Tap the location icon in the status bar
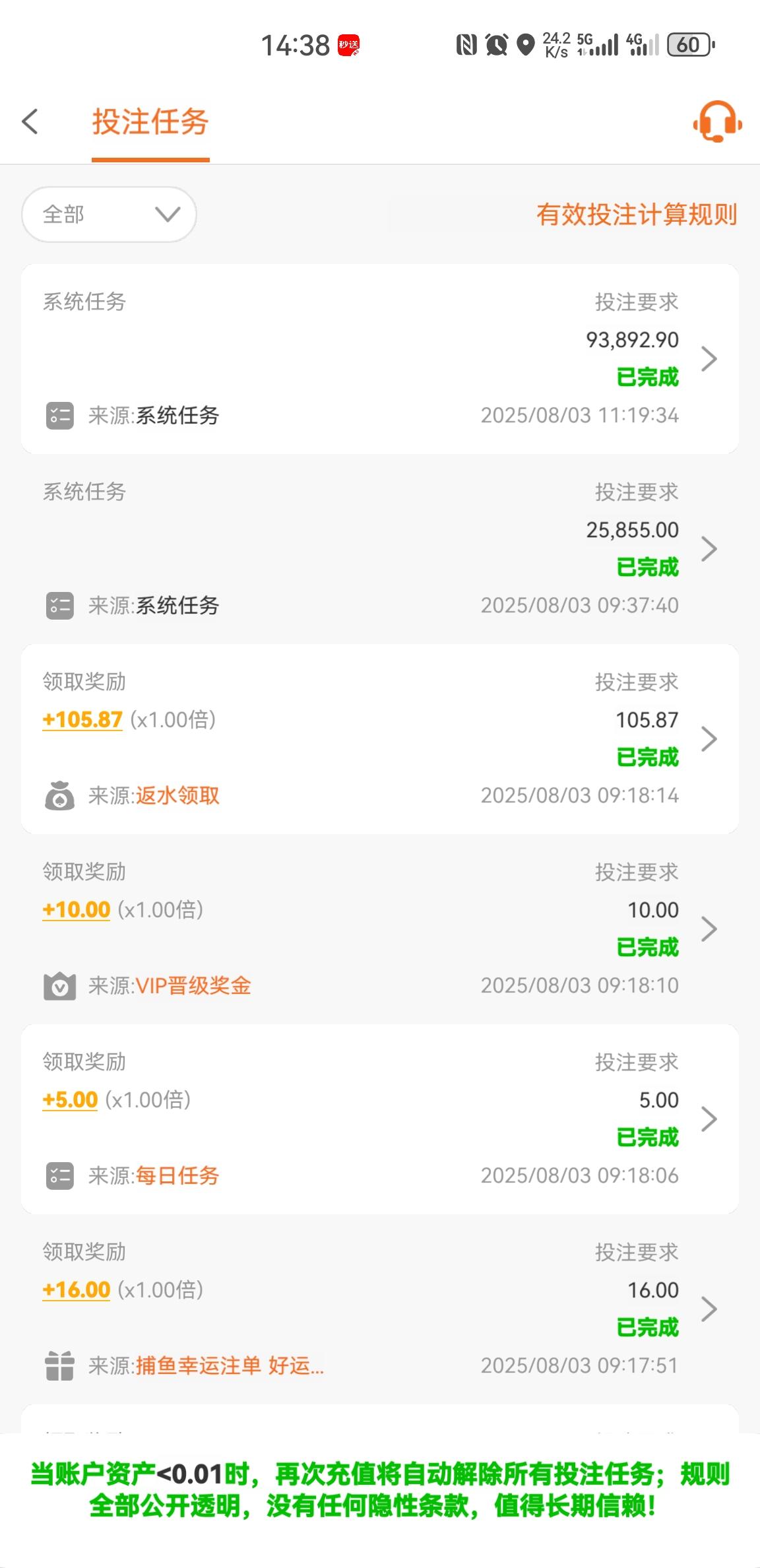 click(x=524, y=45)
